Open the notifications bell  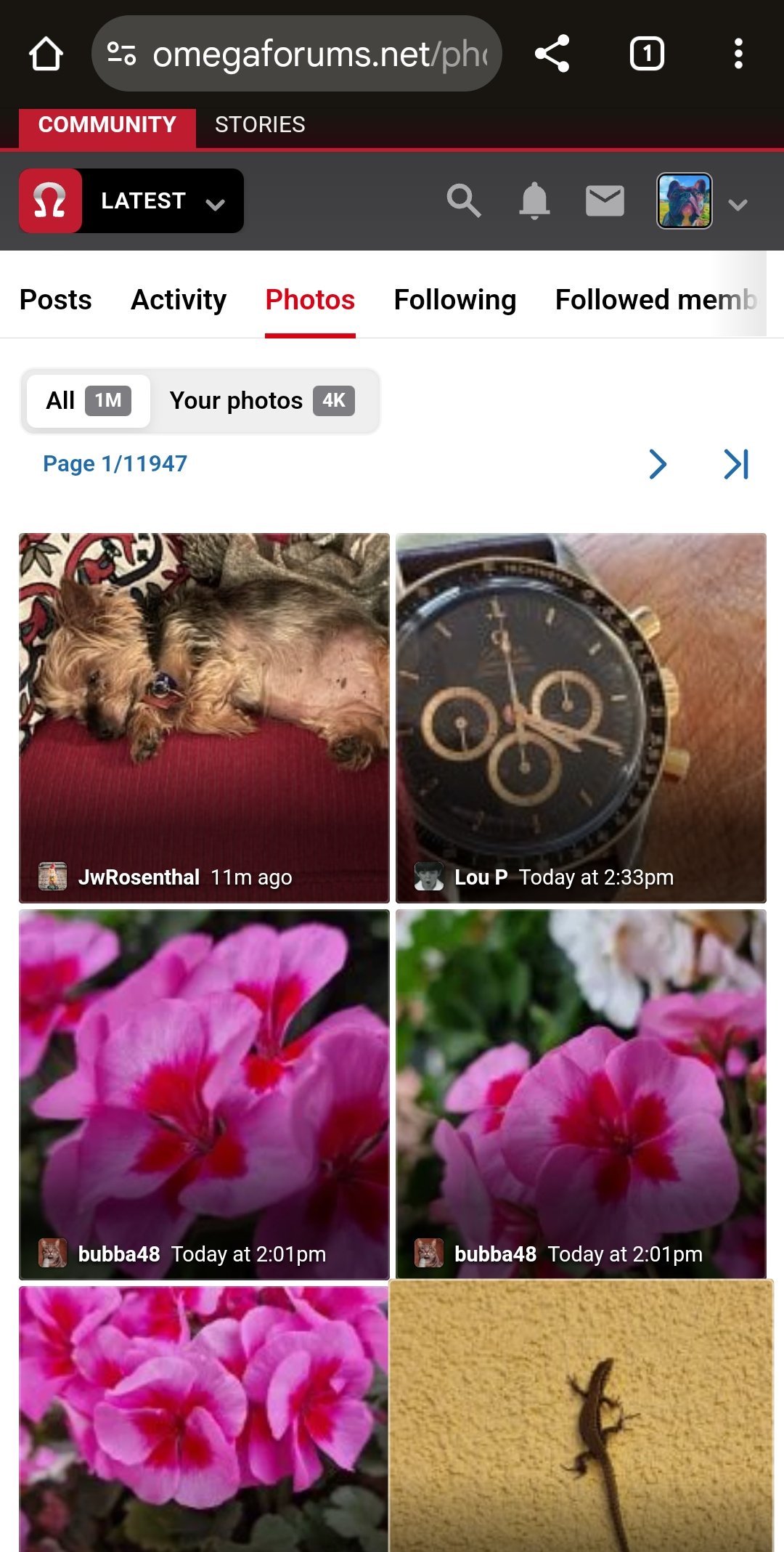[534, 201]
